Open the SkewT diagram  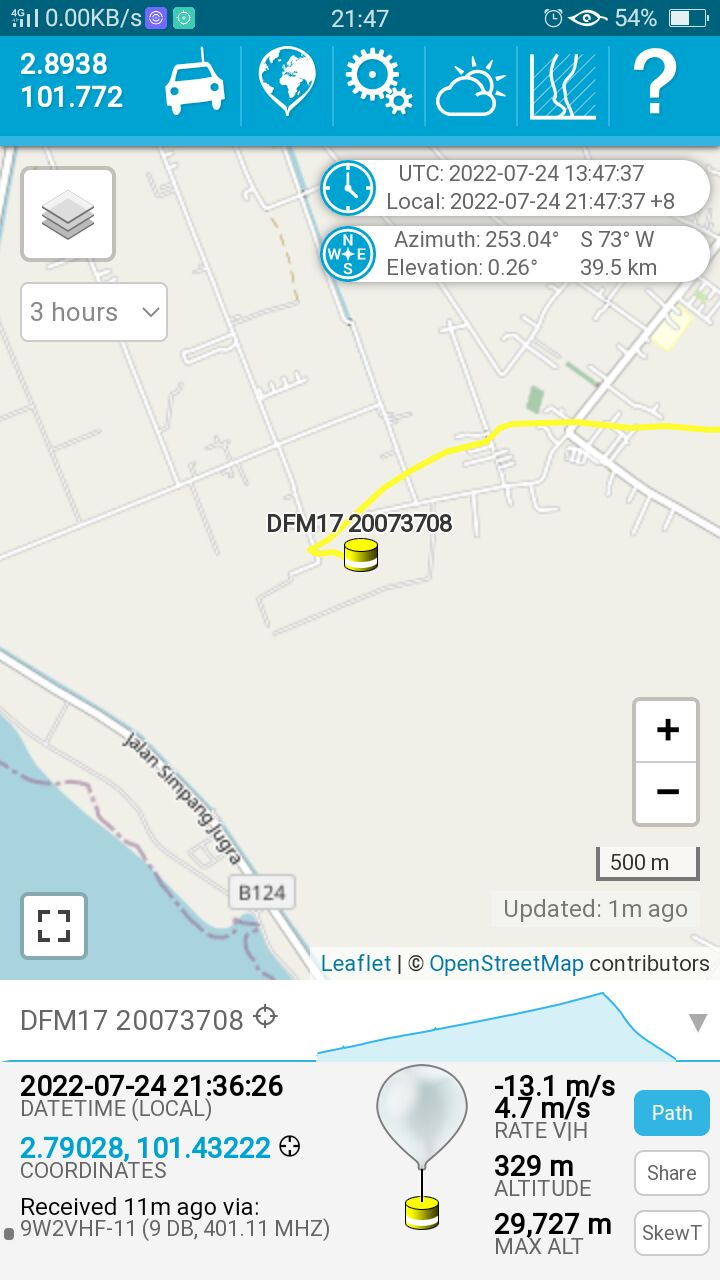[671, 1233]
